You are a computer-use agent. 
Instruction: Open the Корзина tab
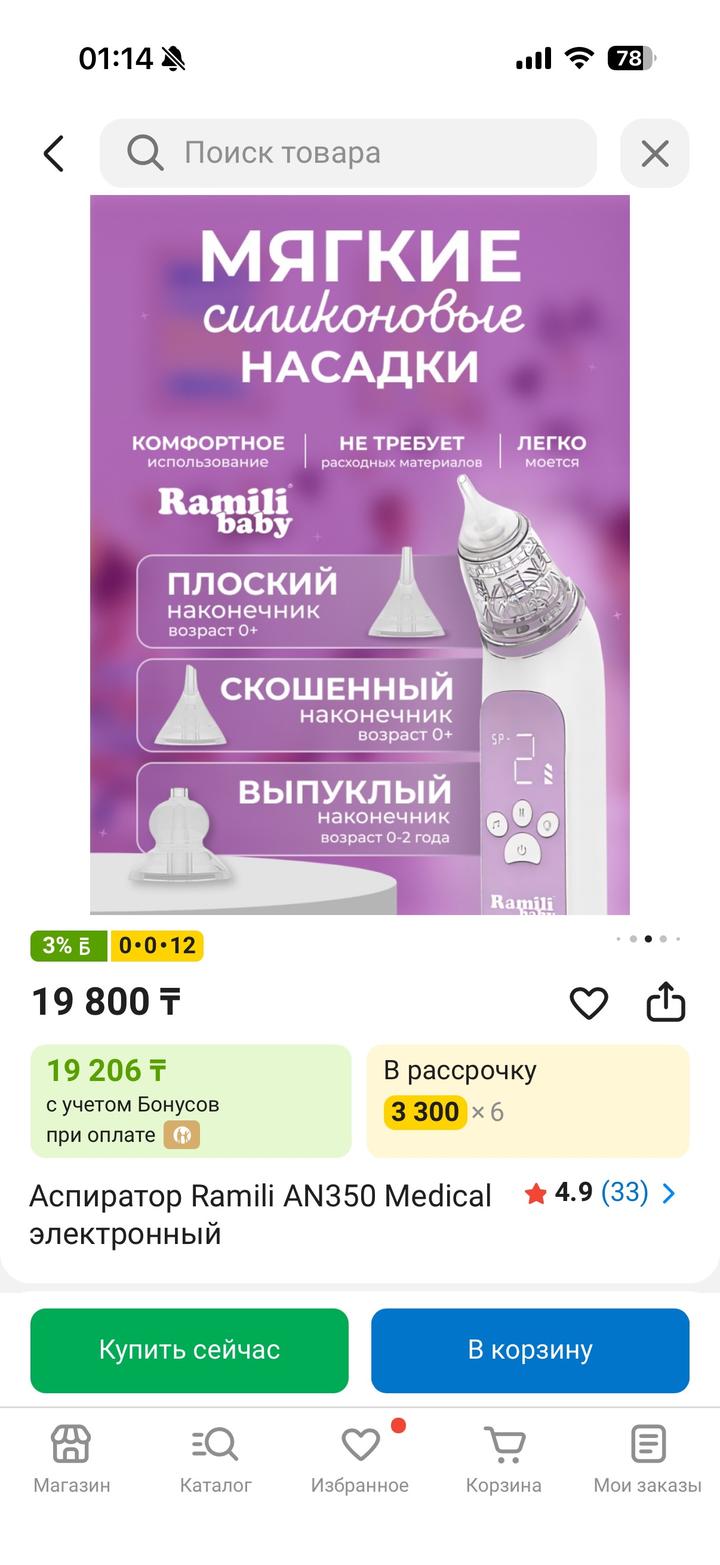tap(503, 1459)
